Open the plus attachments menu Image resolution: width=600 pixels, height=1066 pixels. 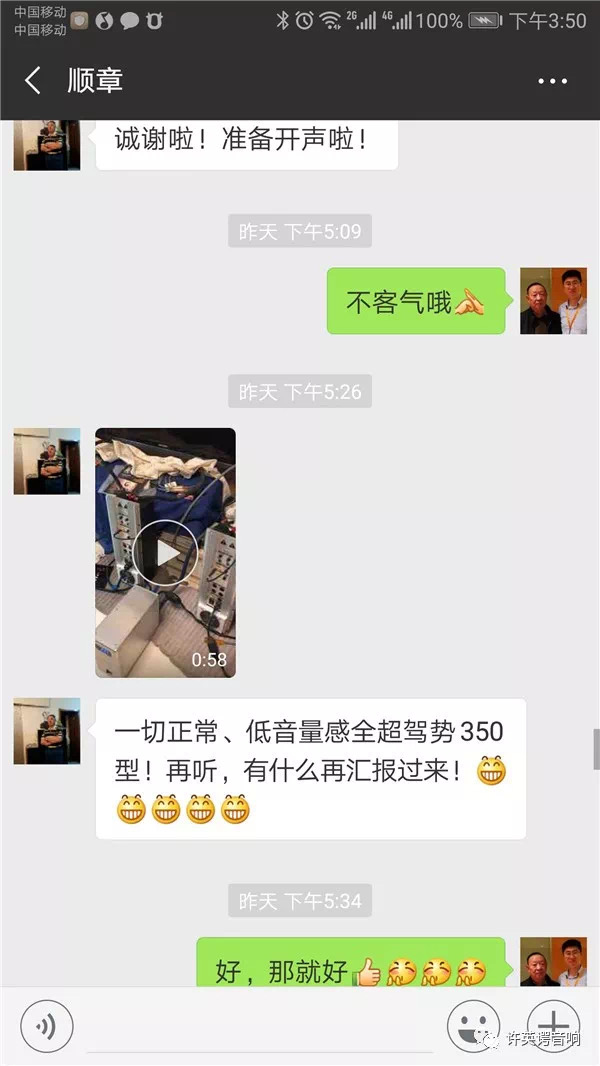553,1024
